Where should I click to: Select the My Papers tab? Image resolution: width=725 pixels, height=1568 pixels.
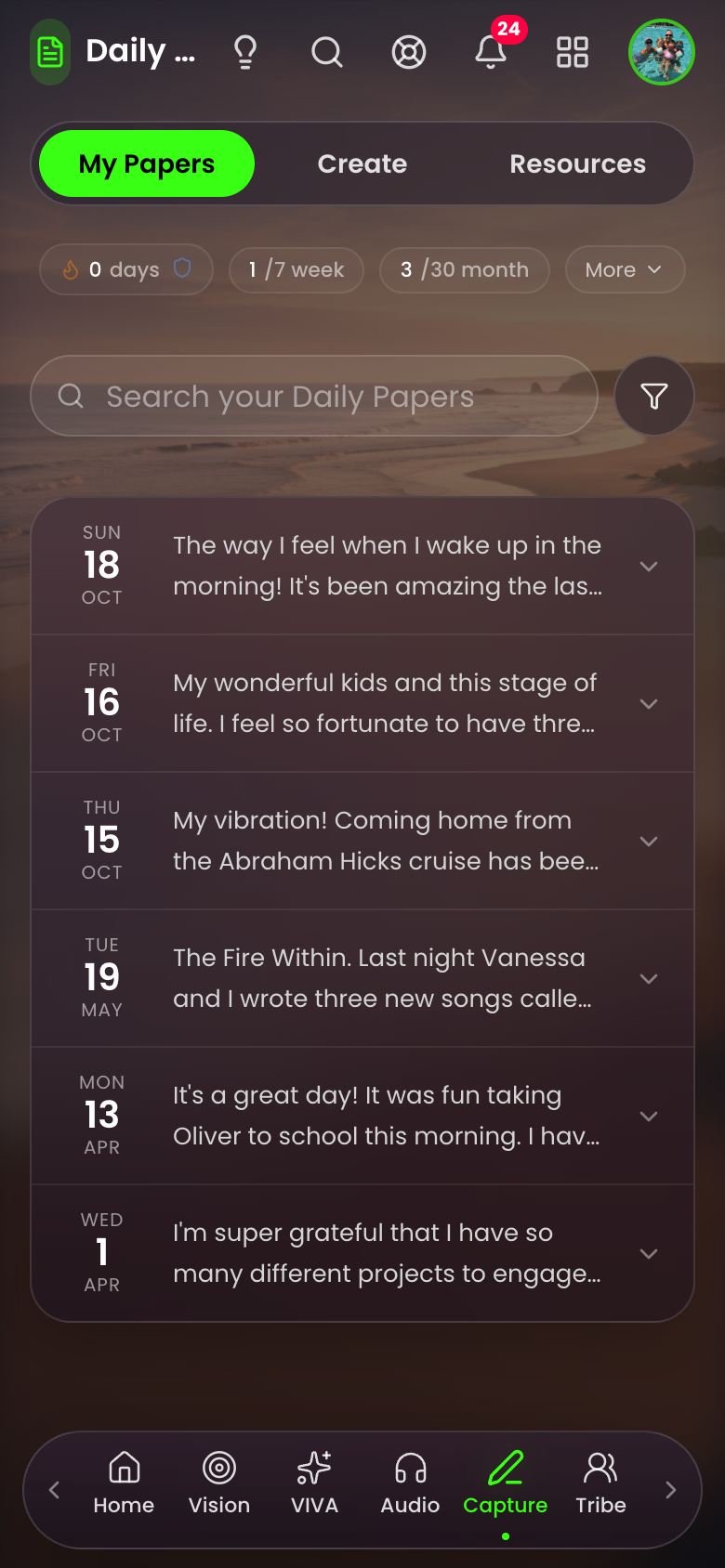click(147, 163)
